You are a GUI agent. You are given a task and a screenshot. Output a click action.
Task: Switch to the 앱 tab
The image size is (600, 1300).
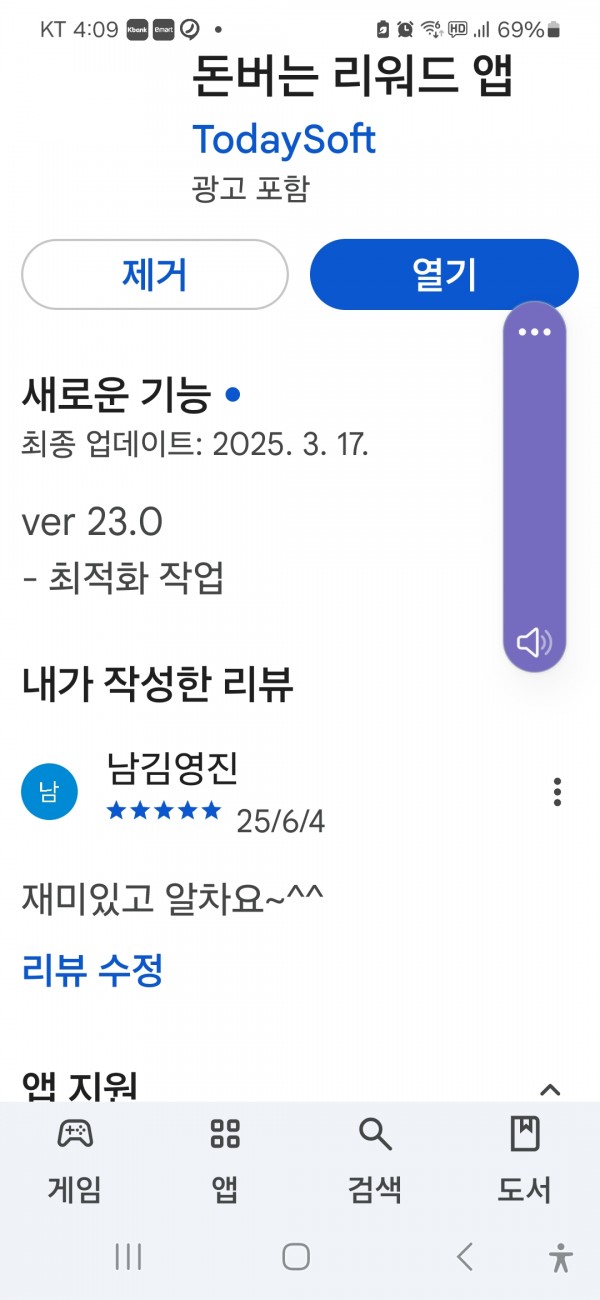(x=225, y=1159)
